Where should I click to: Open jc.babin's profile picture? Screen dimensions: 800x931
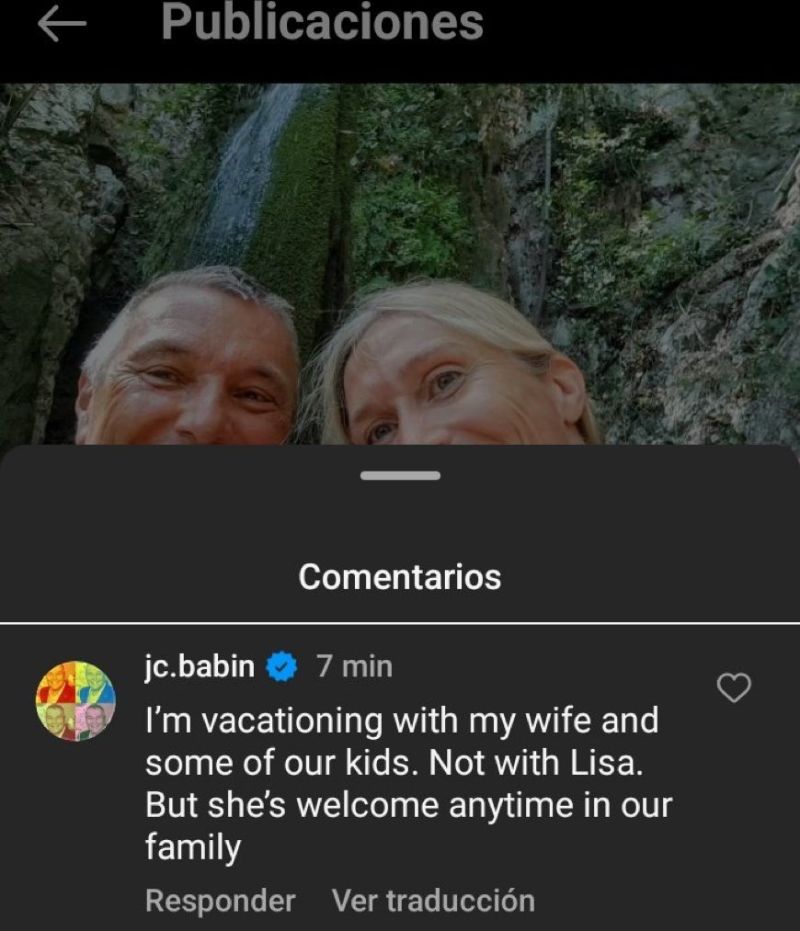pos(76,701)
